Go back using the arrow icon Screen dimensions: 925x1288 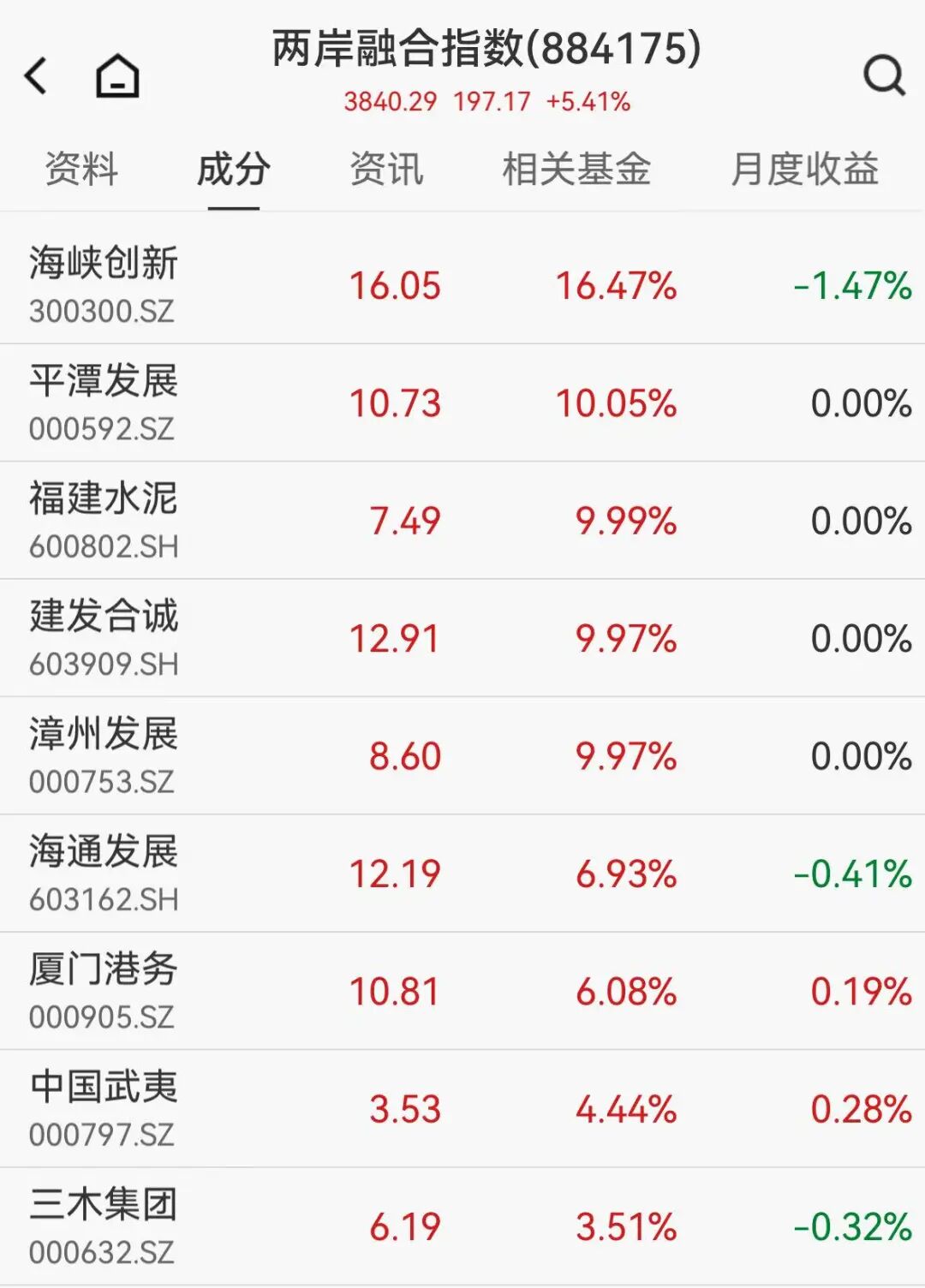click(x=36, y=76)
